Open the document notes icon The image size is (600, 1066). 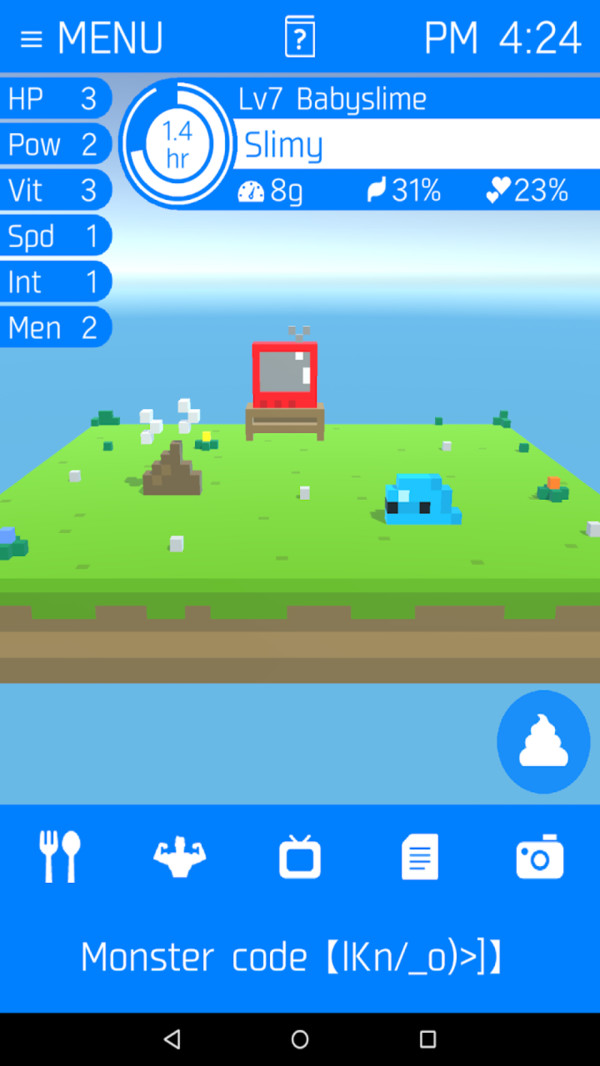[x=420, y=857]
